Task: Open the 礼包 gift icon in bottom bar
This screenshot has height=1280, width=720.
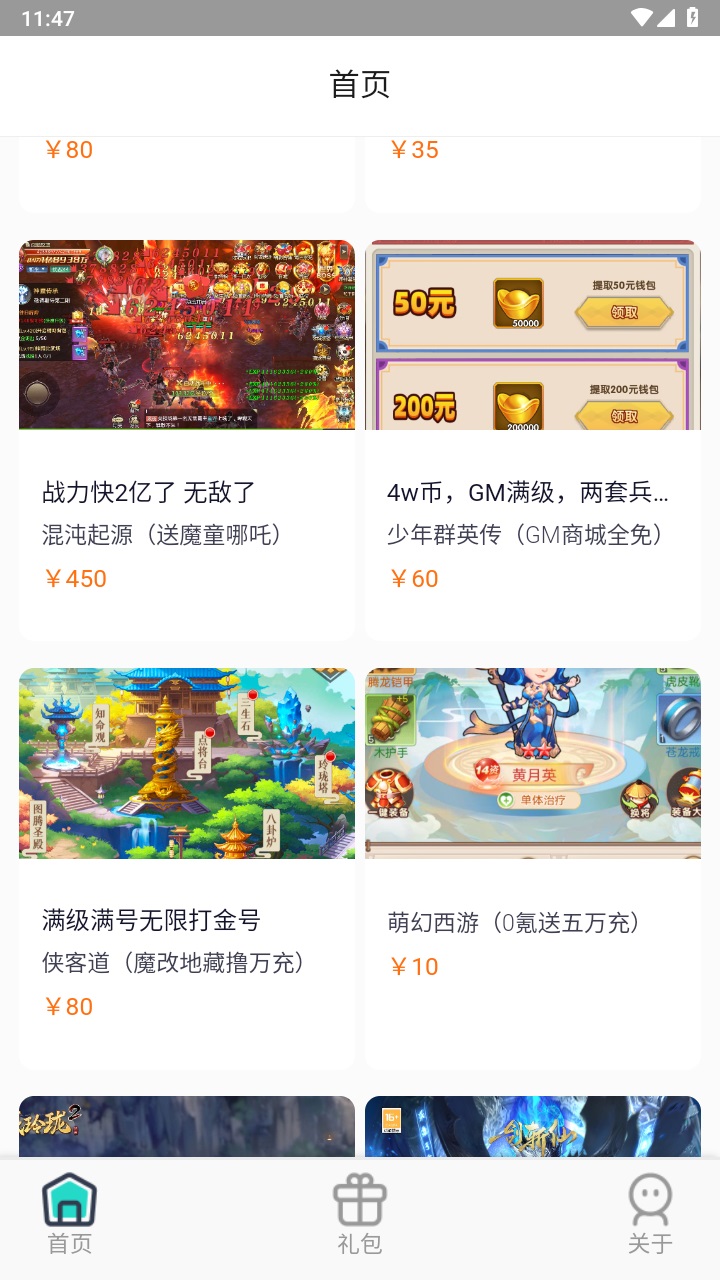Action: click(x=359, y=1204)
